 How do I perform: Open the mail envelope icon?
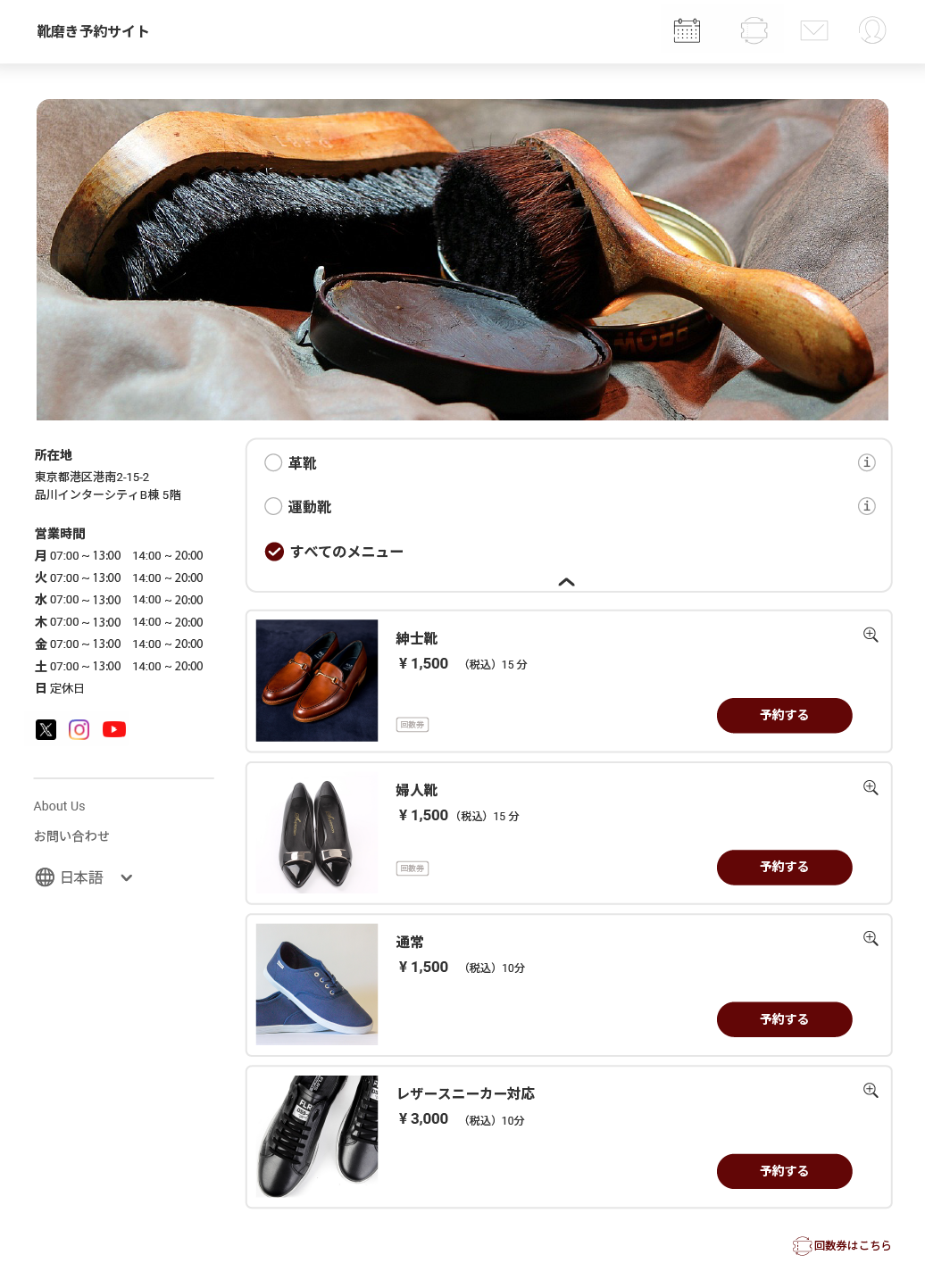(813, 30)
